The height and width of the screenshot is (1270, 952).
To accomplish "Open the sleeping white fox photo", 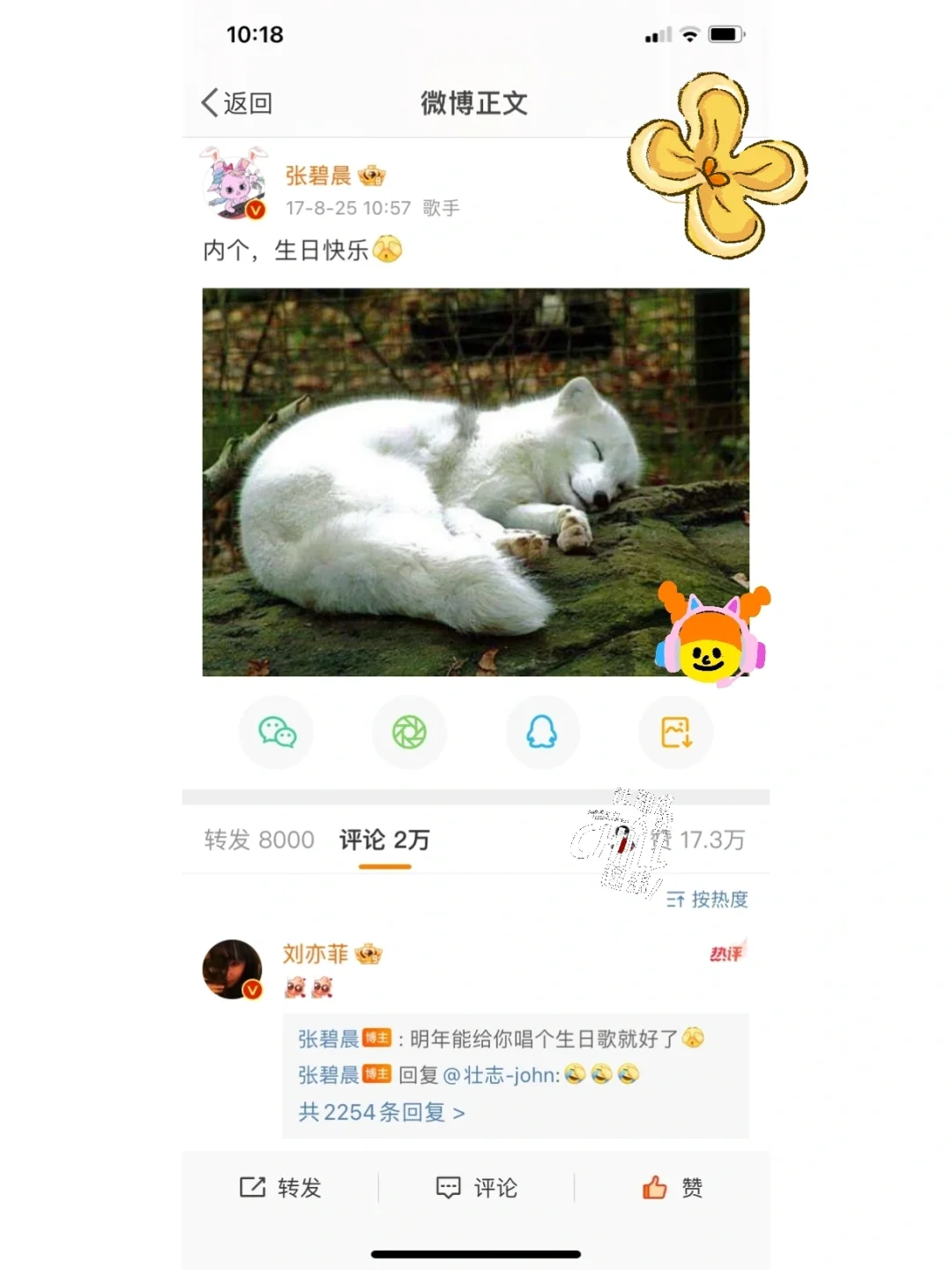I will [475, 482].
